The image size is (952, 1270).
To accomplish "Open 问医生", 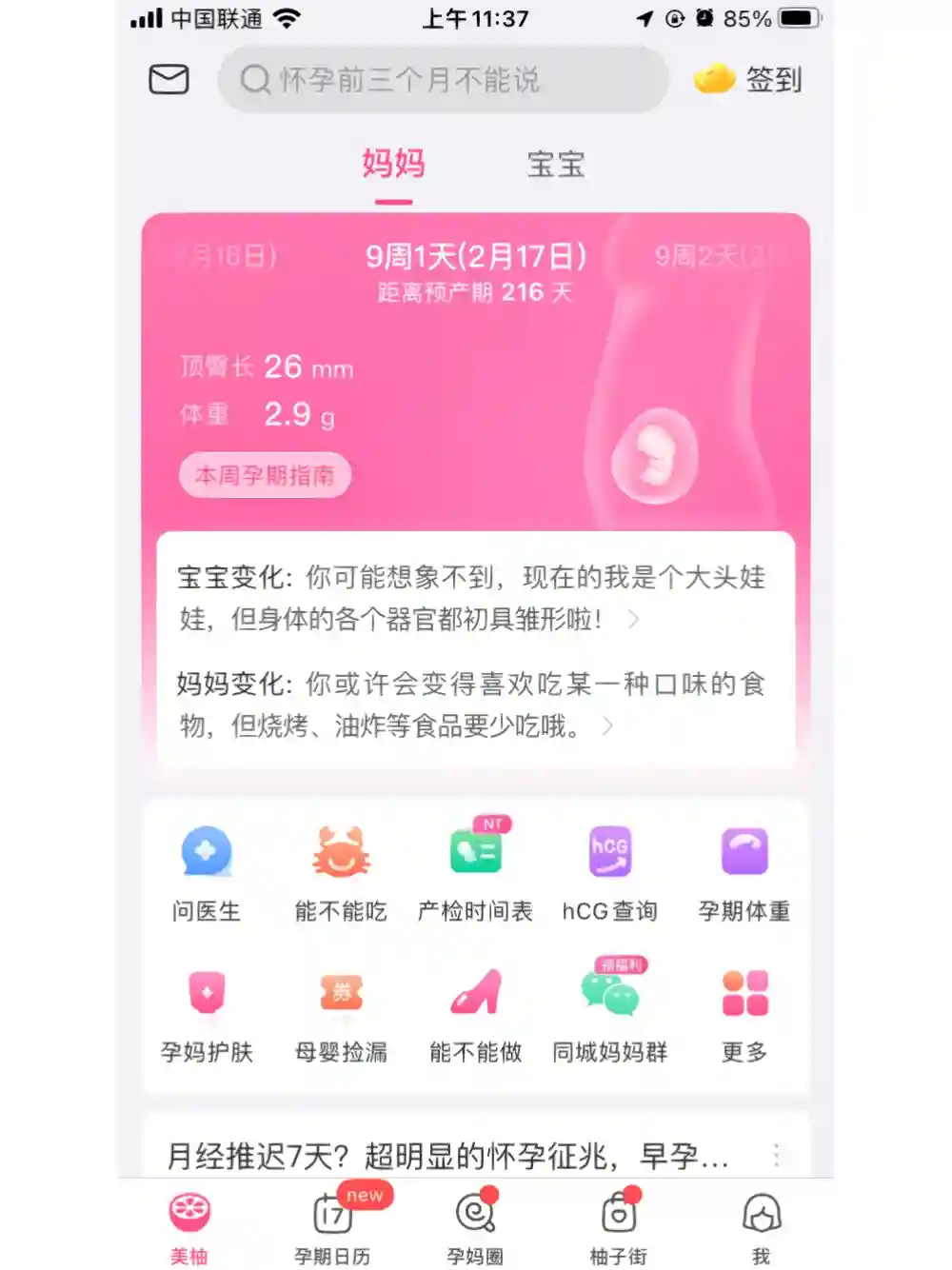I will pyautogui.click(x=207, y=872).
